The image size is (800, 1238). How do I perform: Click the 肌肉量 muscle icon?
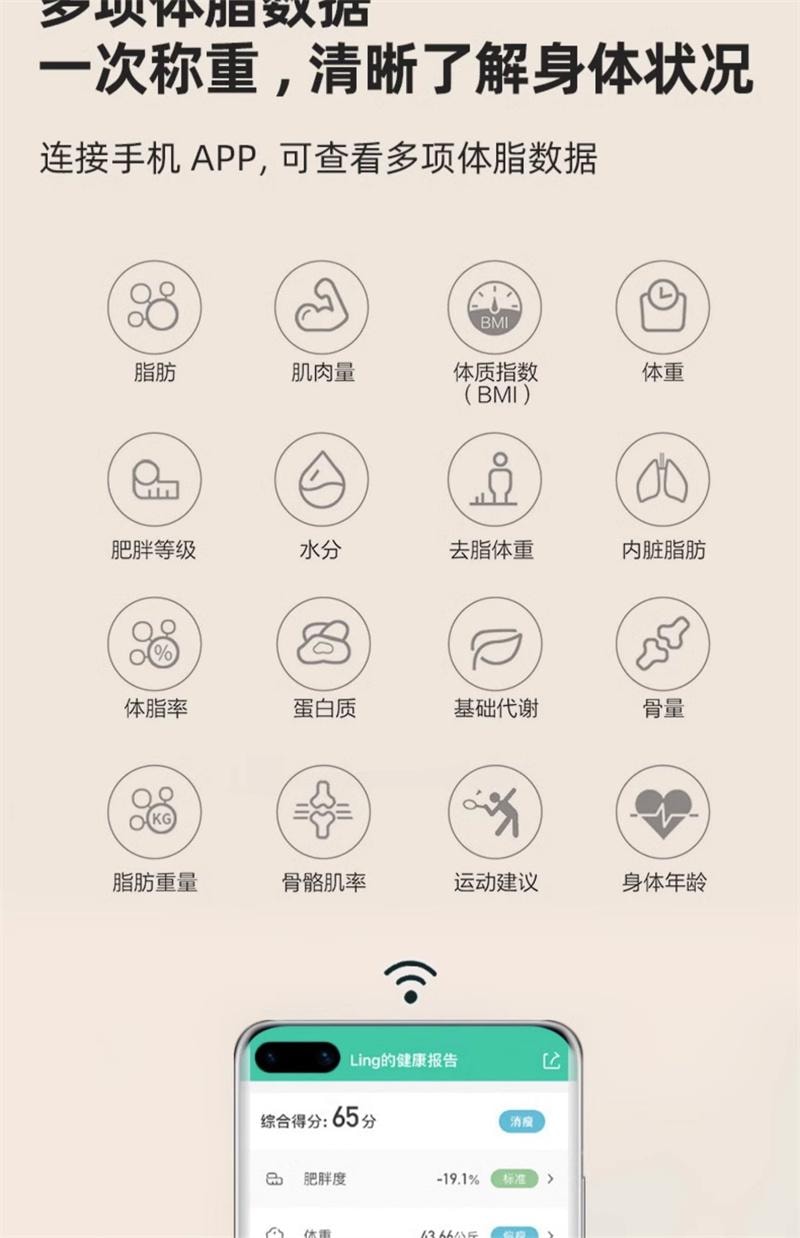(322, 307)
